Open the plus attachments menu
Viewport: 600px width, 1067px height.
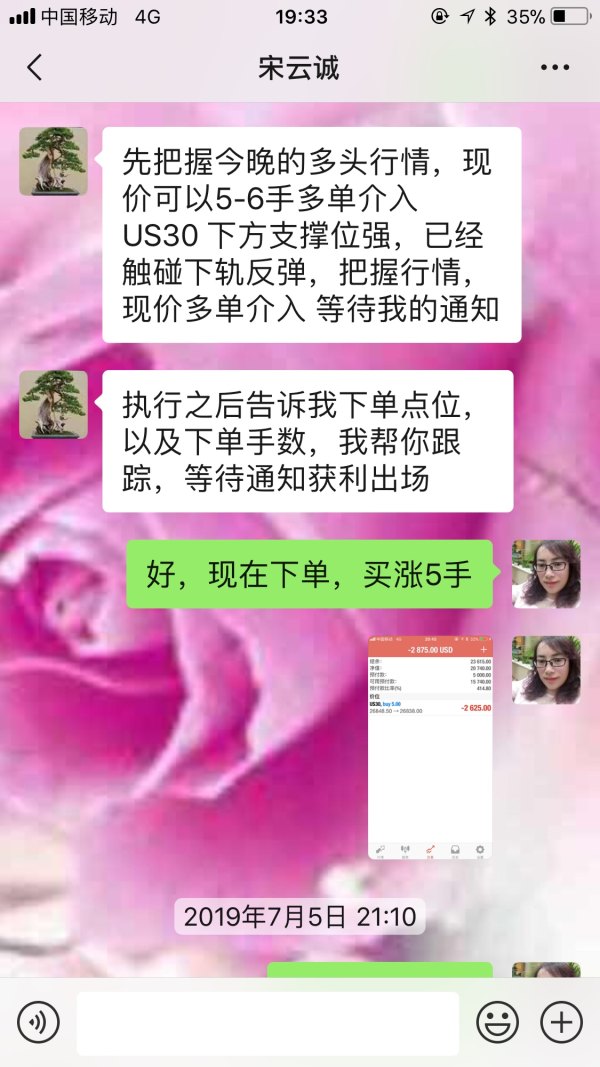click(561, 1022)
